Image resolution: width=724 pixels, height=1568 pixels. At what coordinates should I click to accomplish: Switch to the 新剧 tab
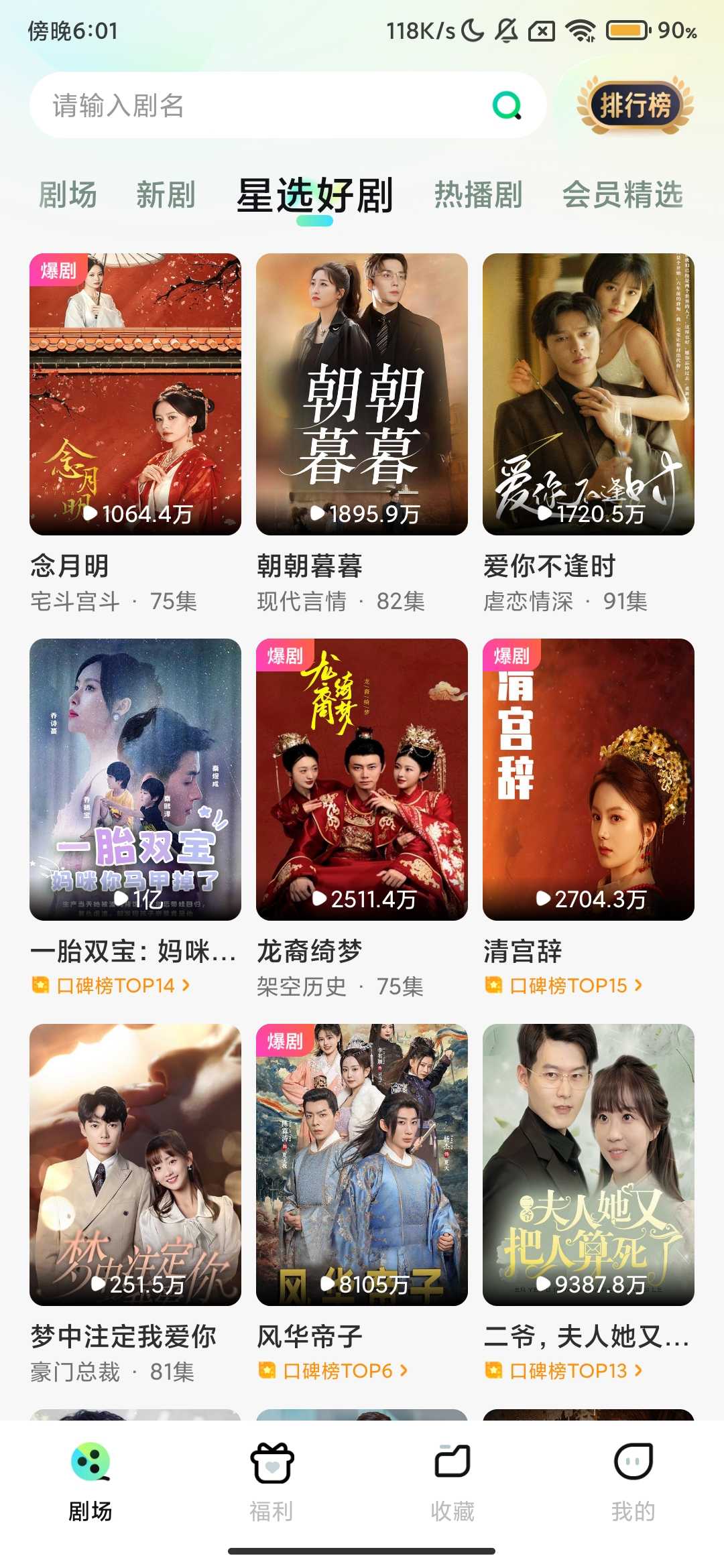pos(166,195)
